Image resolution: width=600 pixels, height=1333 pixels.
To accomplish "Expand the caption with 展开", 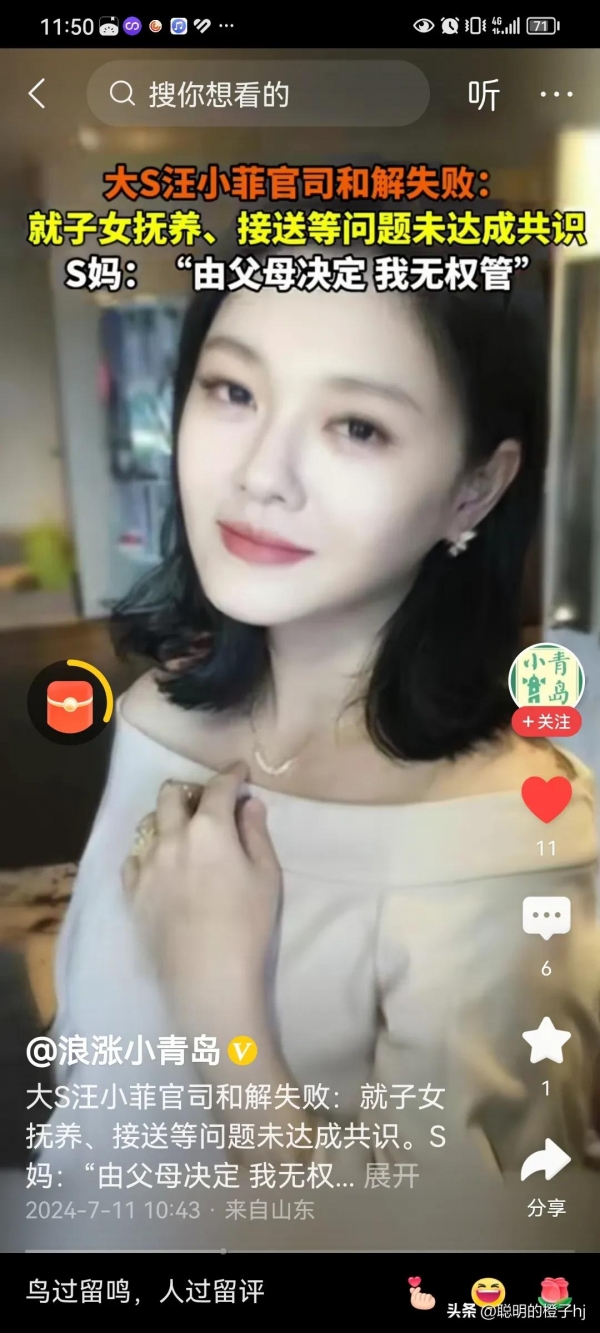I will 391,1175.
